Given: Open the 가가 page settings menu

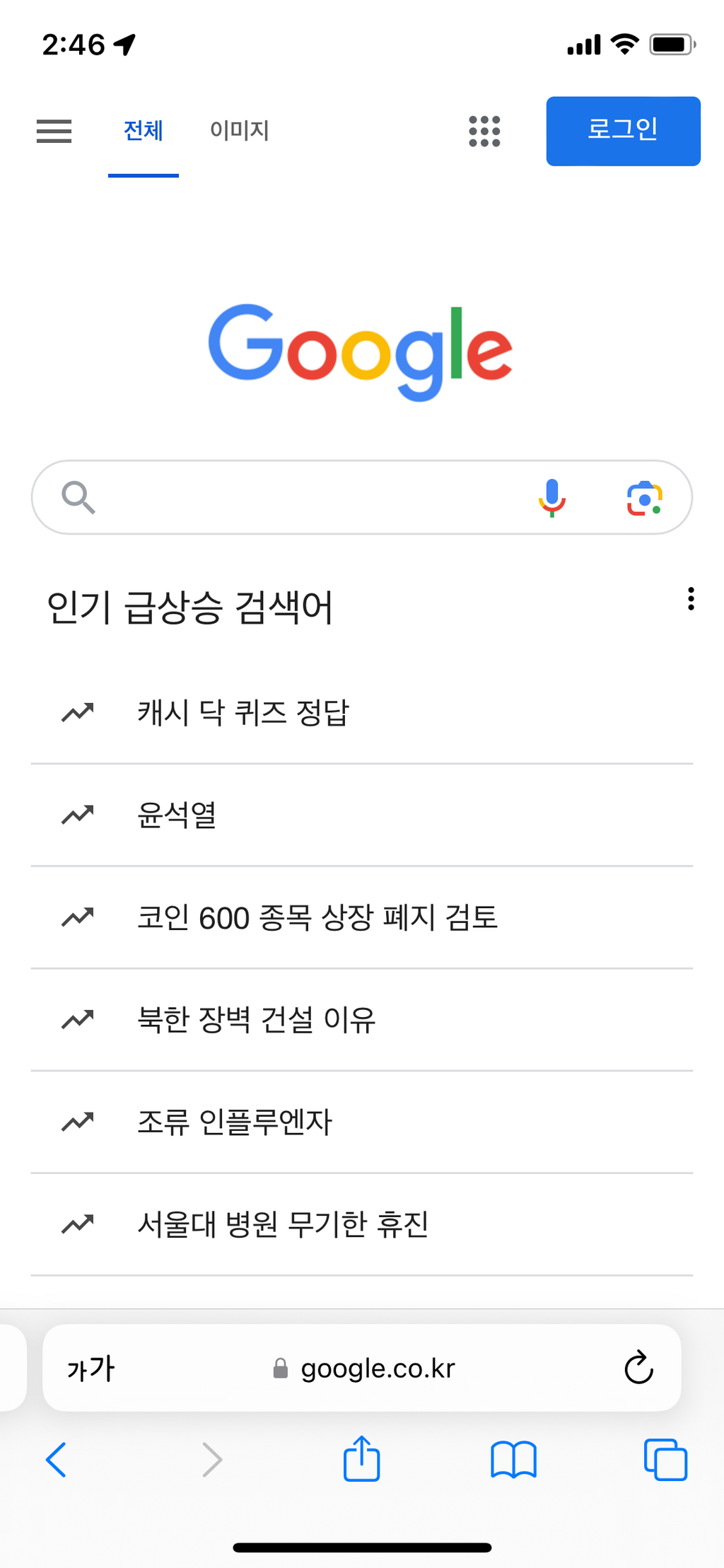Looking at the screenshot, I should tap(90, 1369).
